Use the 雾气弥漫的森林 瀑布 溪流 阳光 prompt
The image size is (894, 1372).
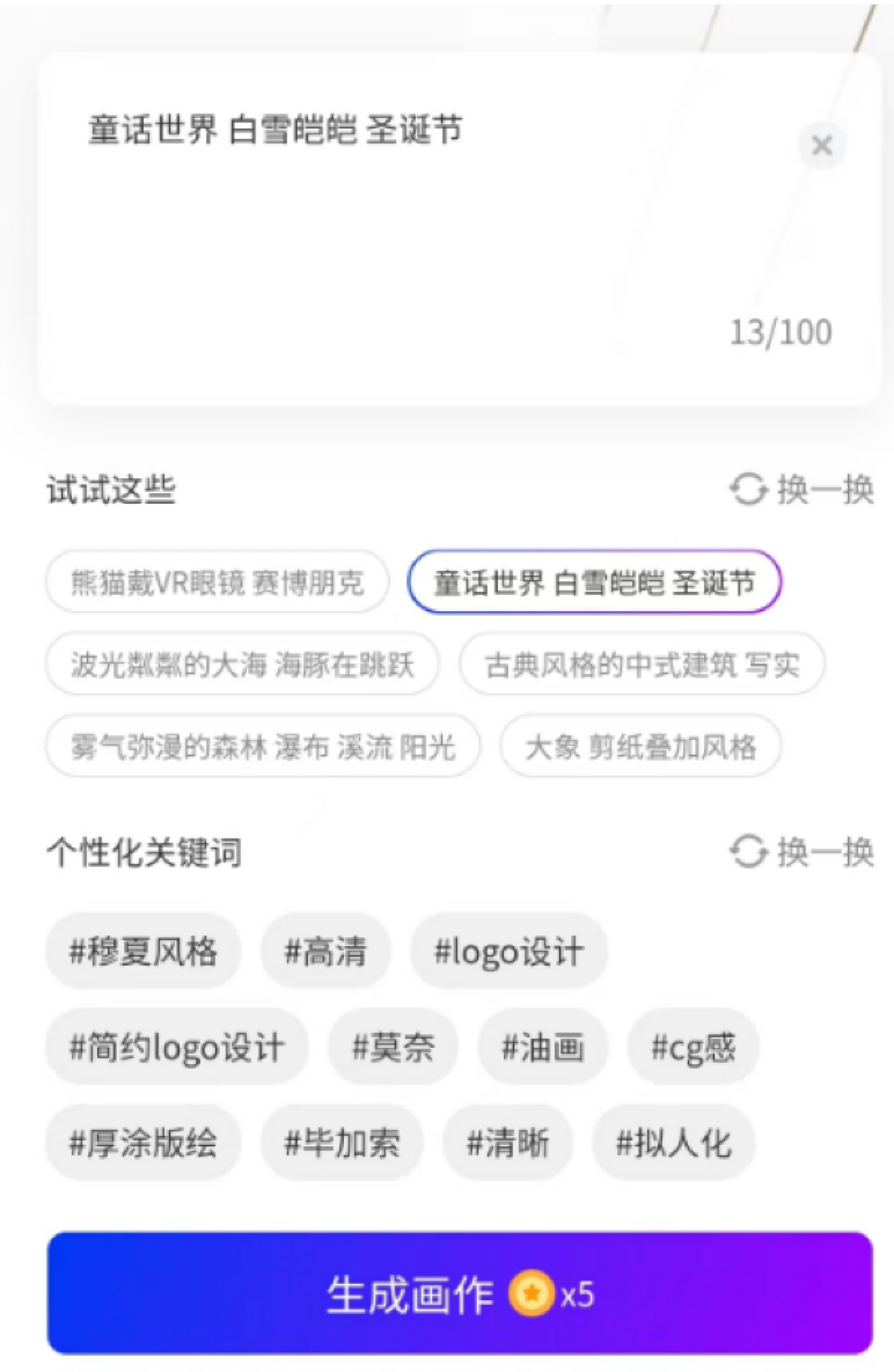coord(263,746)
